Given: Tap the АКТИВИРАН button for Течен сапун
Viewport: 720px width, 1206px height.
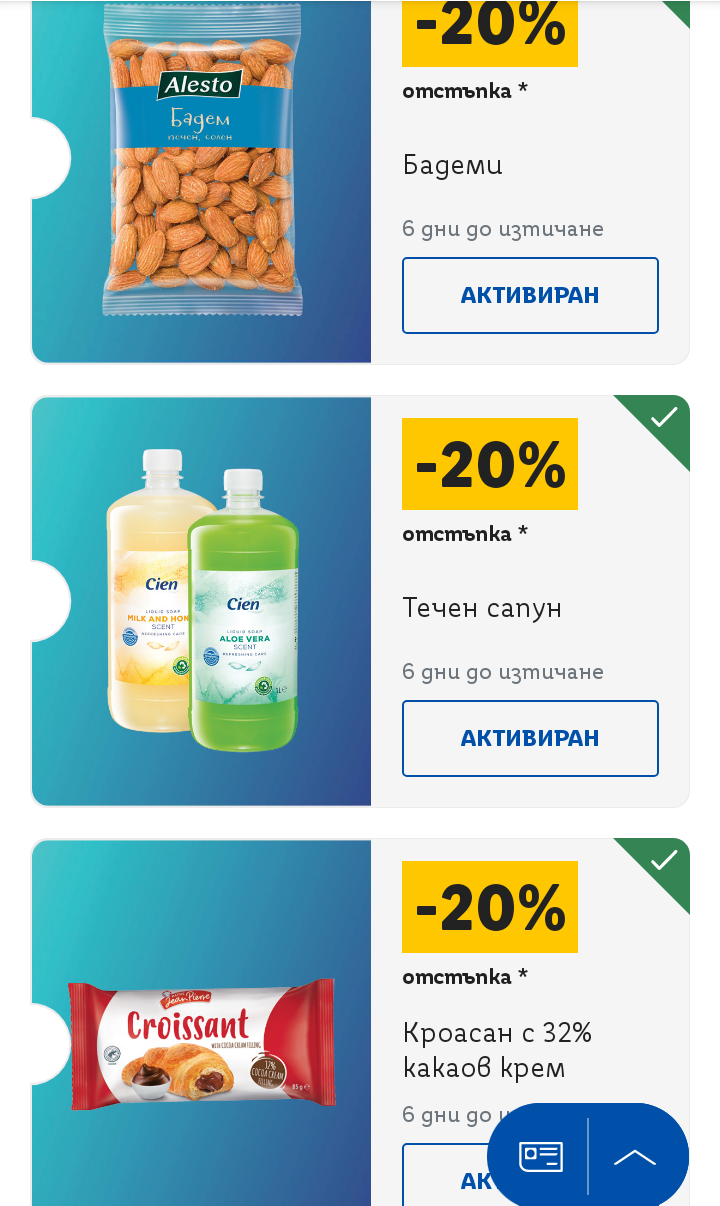Looking at the screenshot, I should 530,738.
